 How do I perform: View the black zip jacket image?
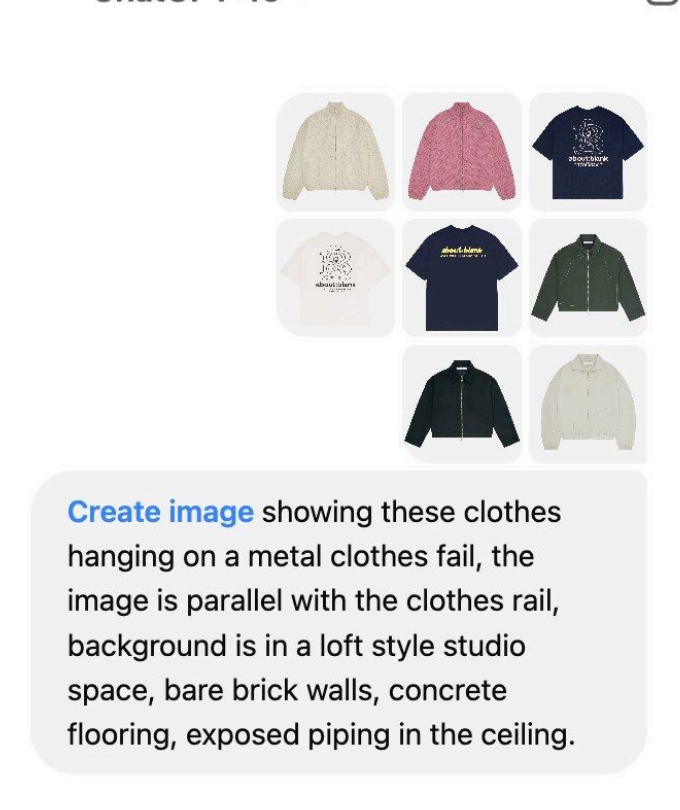pyautogui.click(x=462, y=404)
